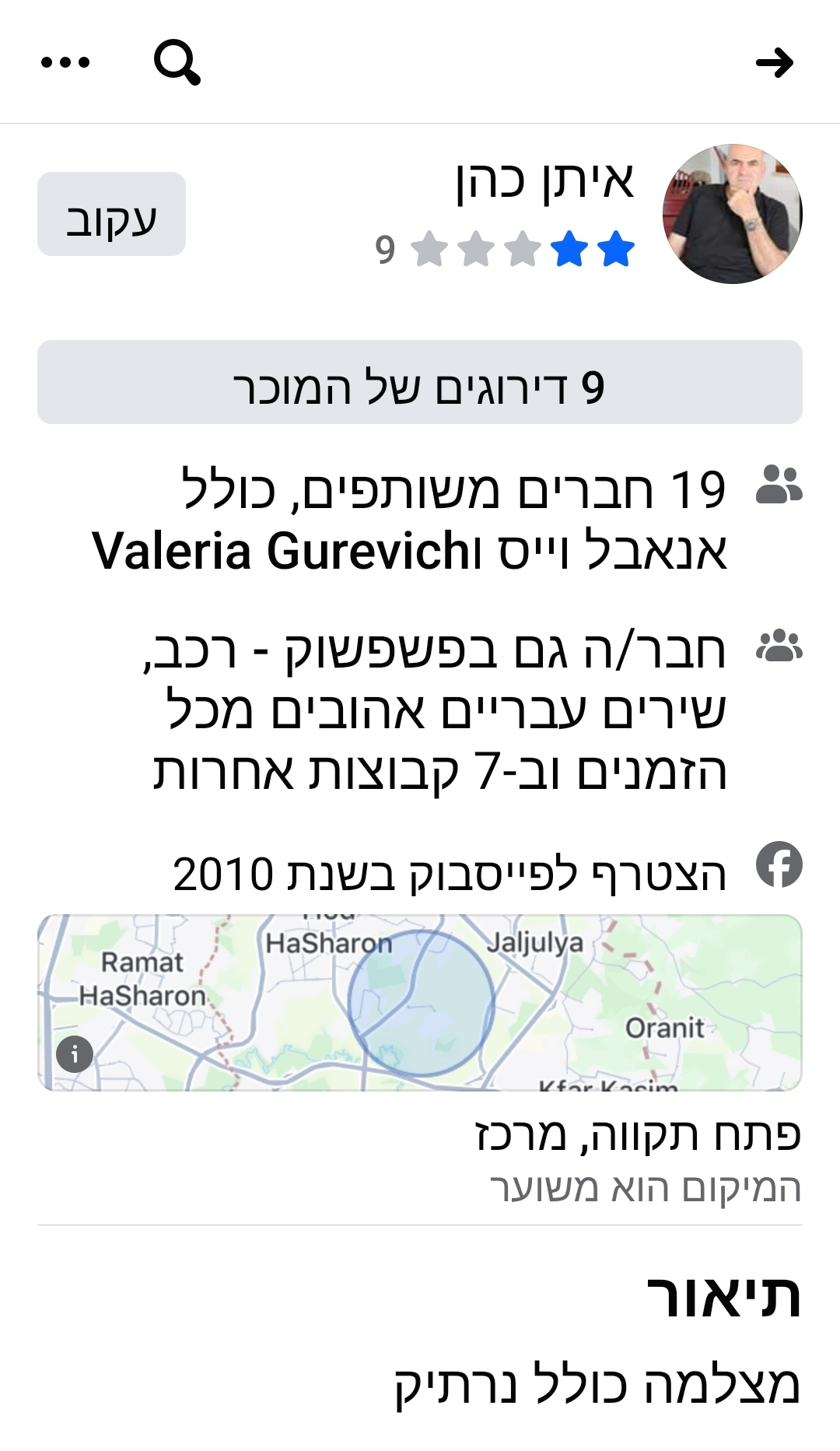Open the seller profile picture
The image size is (840, 1451).
pyautogui.click(x=732, y=216)
